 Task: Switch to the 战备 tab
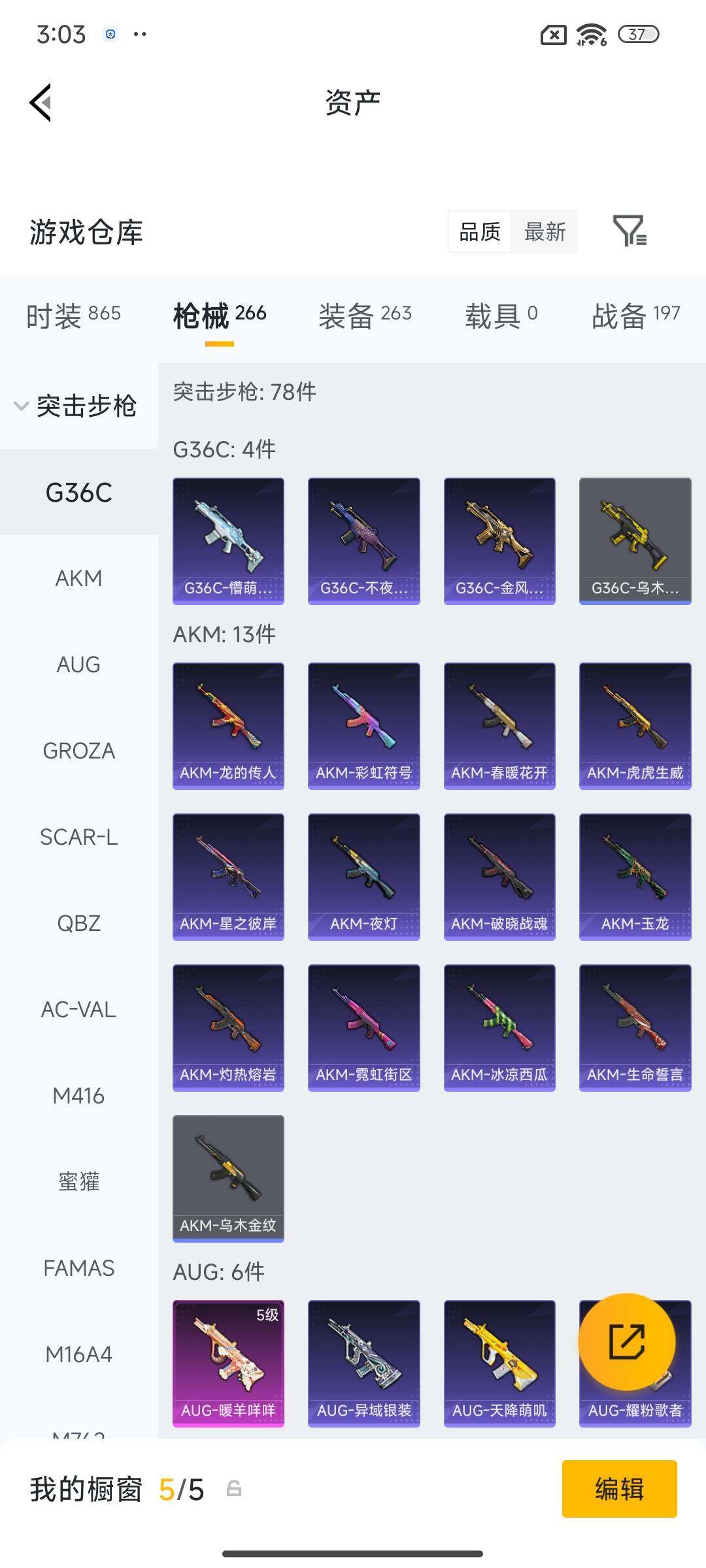pyautogui.click(x=635, y=315)
